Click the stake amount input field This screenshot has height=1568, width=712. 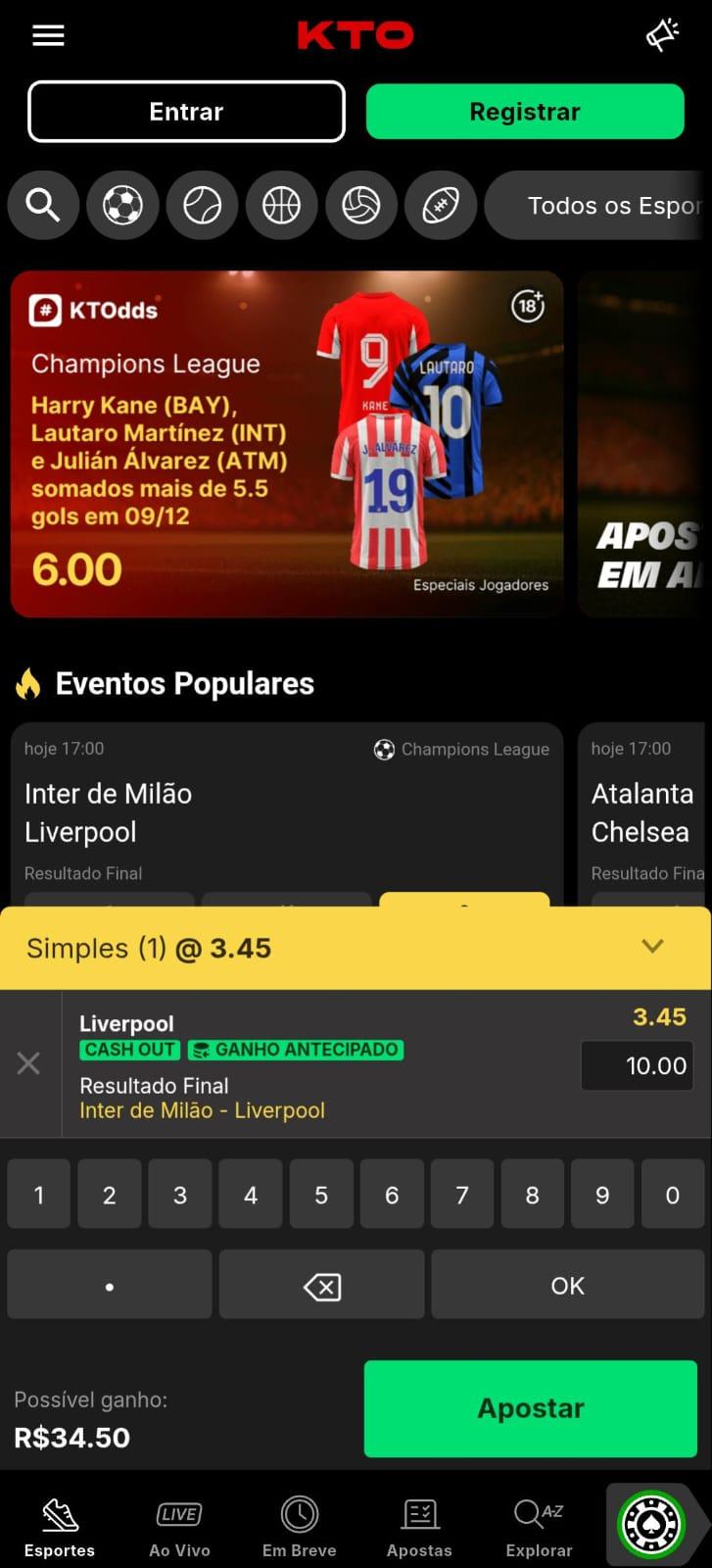638,1065
